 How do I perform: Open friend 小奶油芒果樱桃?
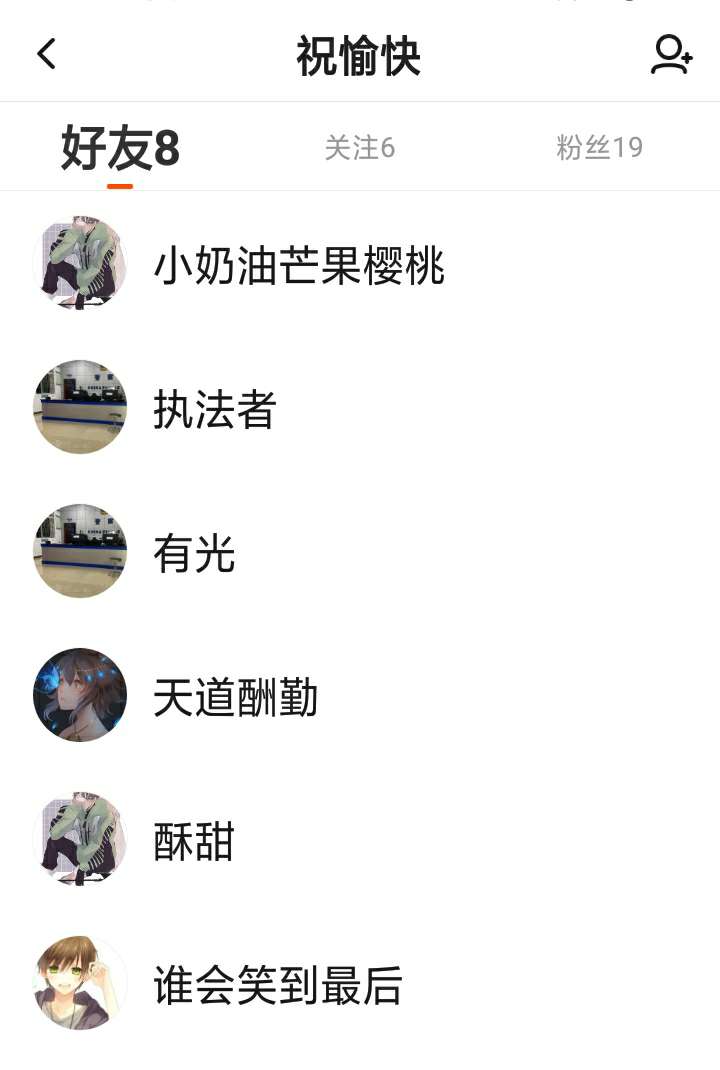298,266
